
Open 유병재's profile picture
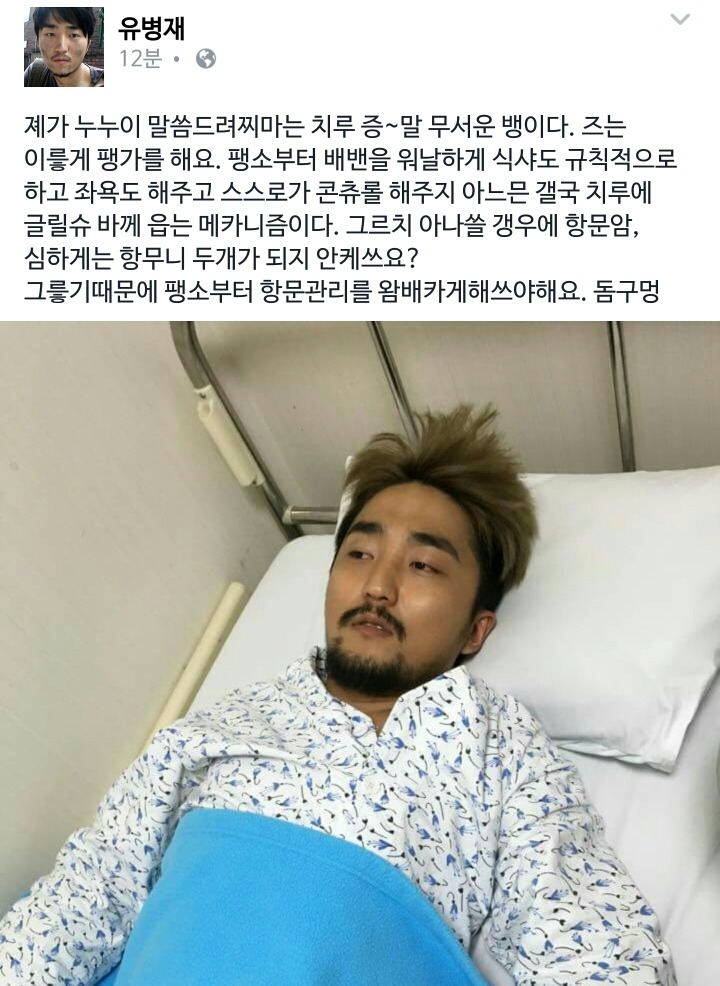(x=64, y=47)
